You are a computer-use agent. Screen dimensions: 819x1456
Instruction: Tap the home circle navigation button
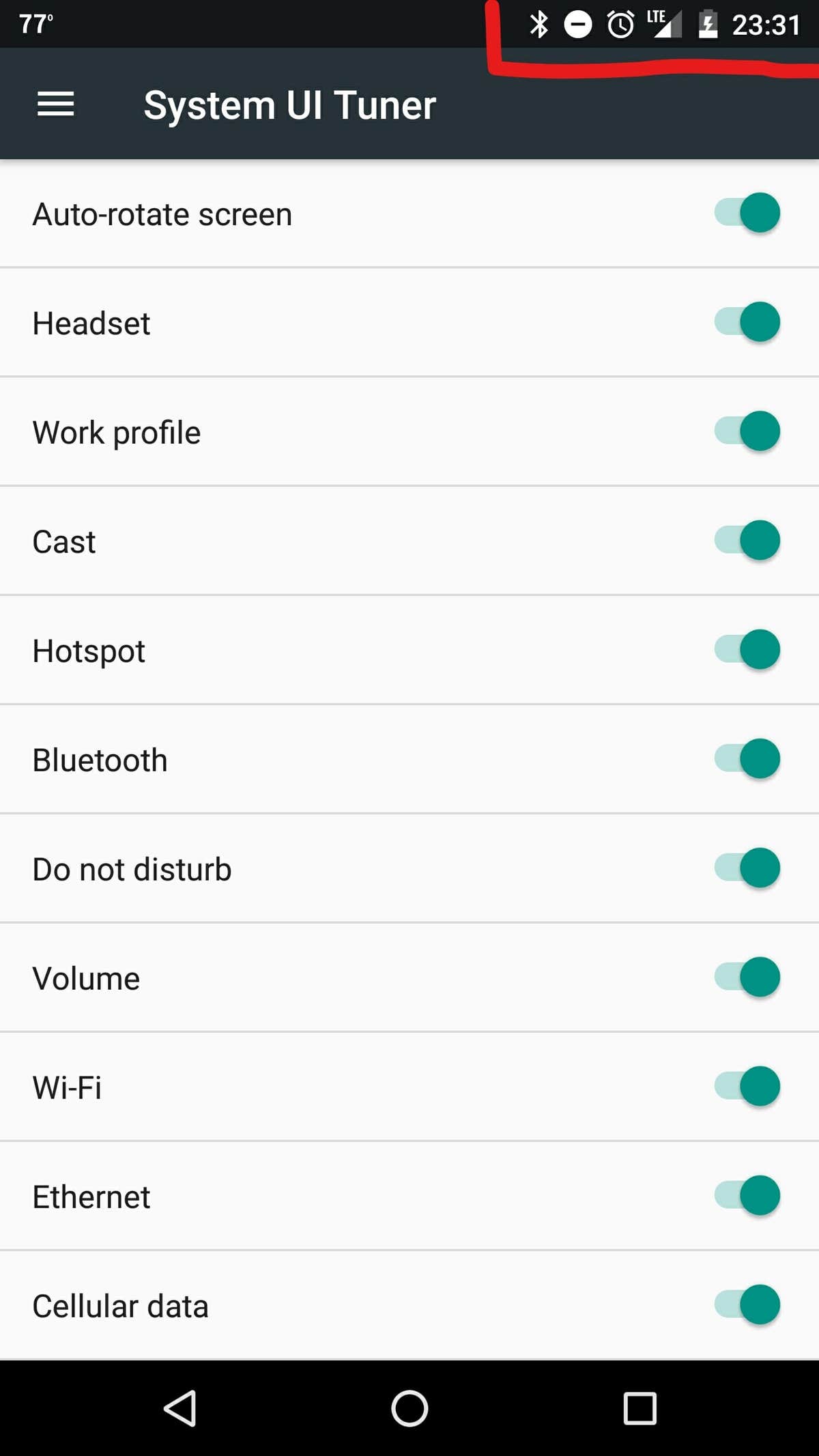[x=409, y=1408]
